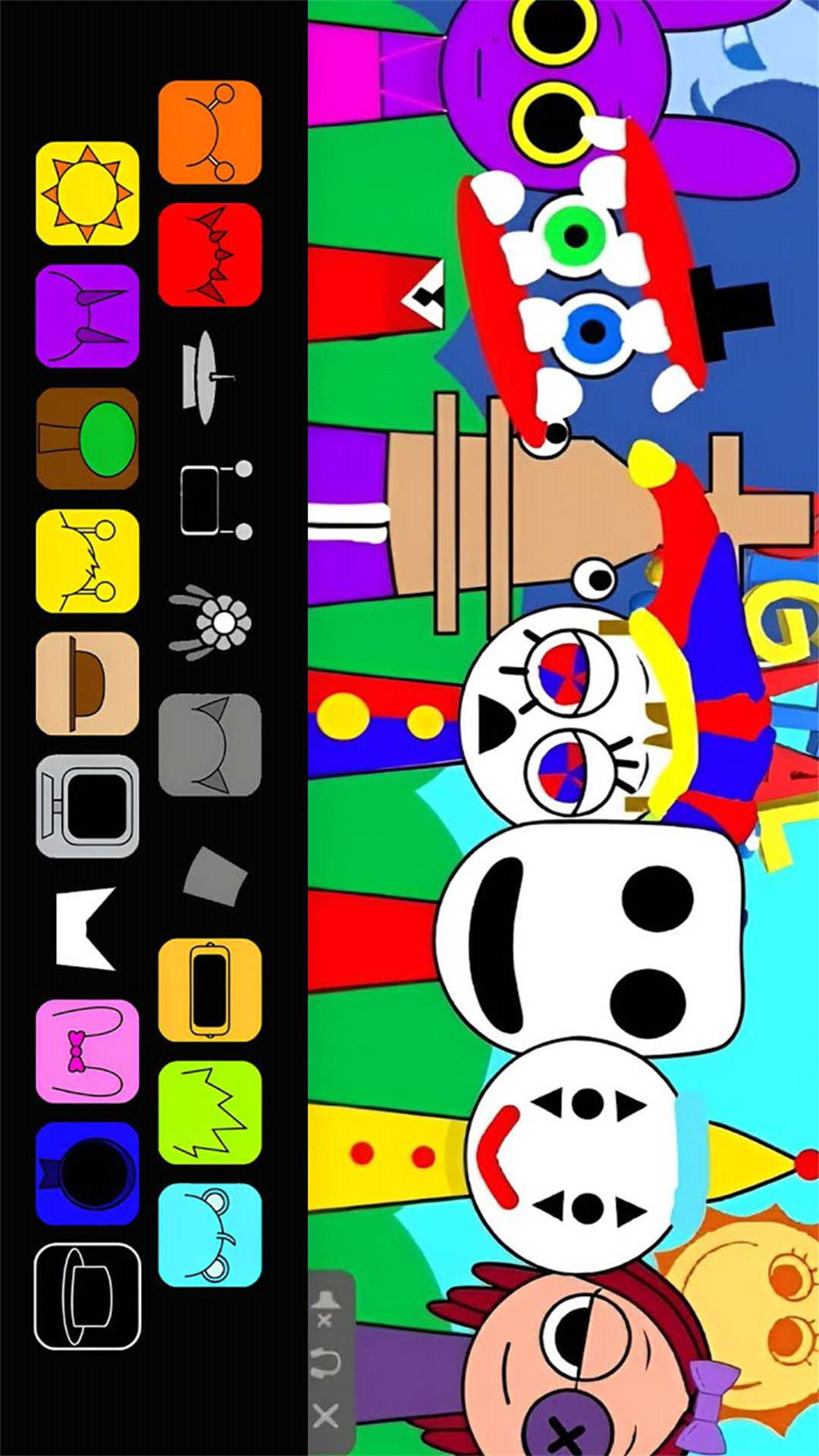Choose the brown tree sound icon
Viewport: 819px width, 1456px height.
(87, 438)
